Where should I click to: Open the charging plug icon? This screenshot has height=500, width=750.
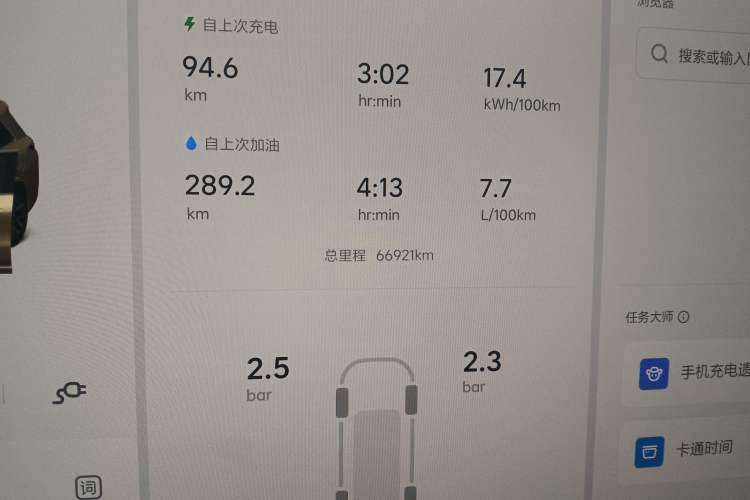point(69,392)
